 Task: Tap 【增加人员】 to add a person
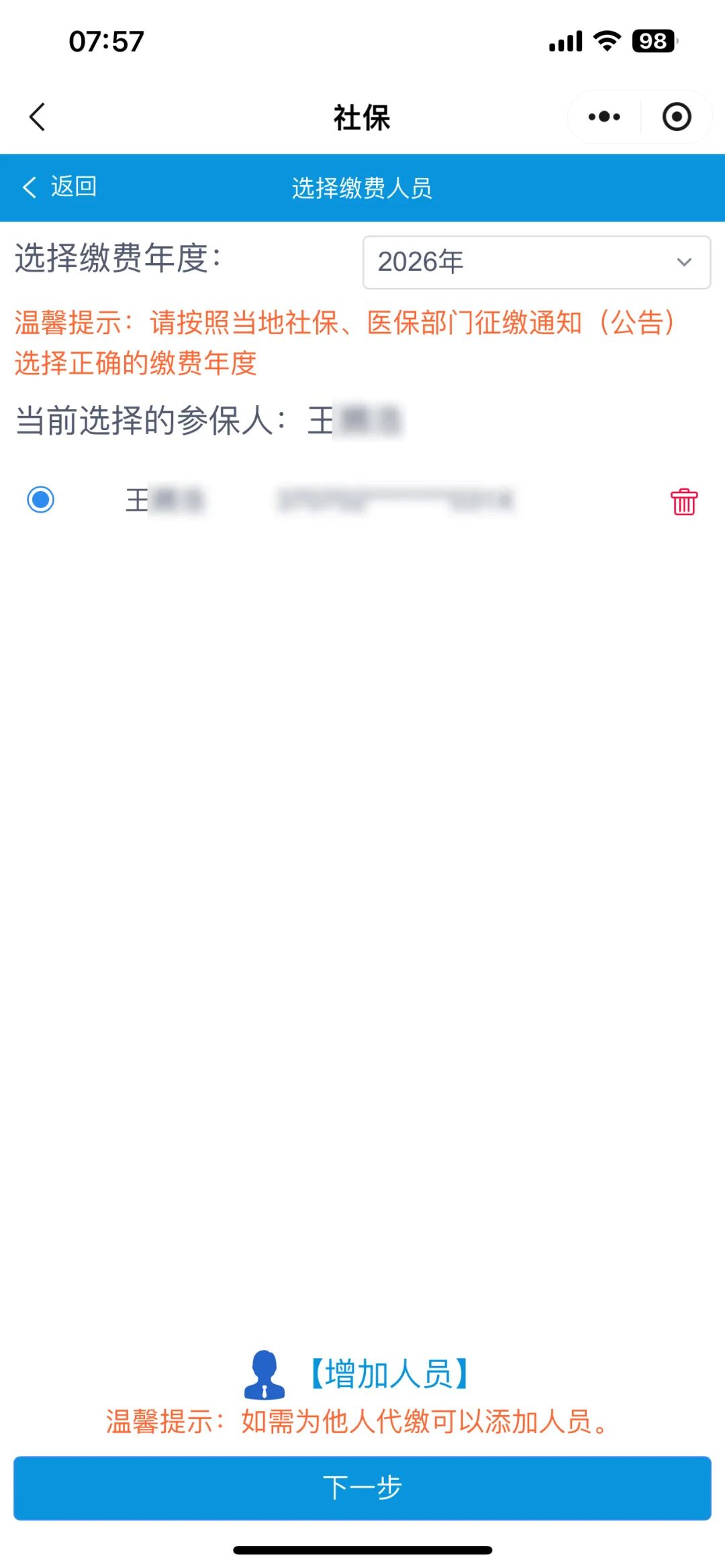click(387, 1373)
